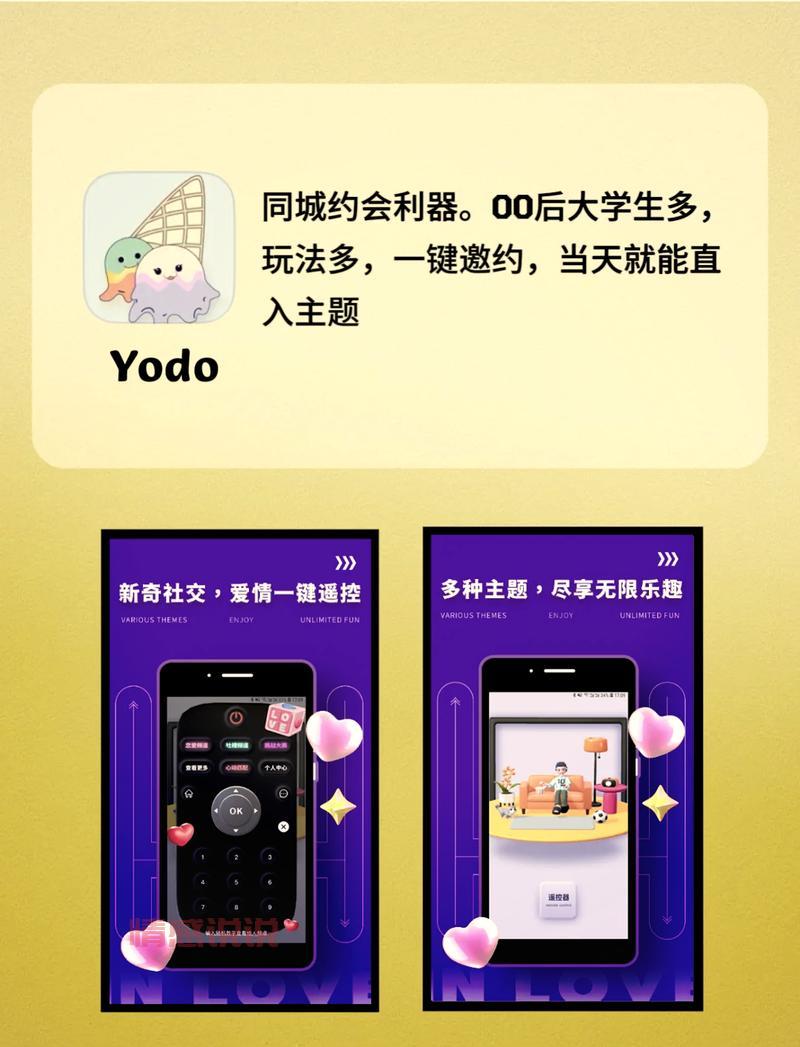Select the home icon on the remote control
The width and height of the screenshot is (800, 1047).
coord(189,793)
